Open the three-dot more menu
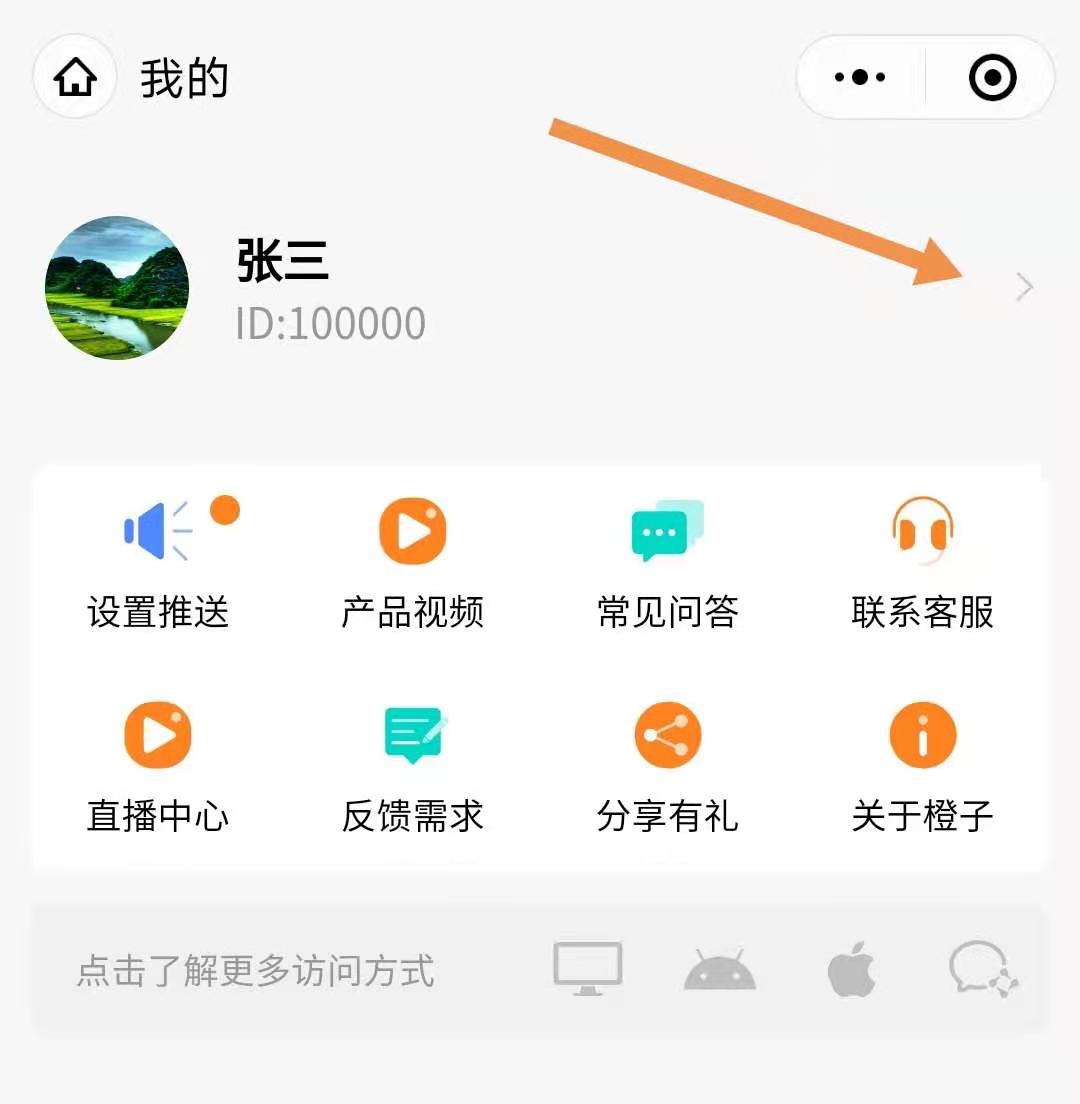The image size is (1080, 1104). pos(860,78)
